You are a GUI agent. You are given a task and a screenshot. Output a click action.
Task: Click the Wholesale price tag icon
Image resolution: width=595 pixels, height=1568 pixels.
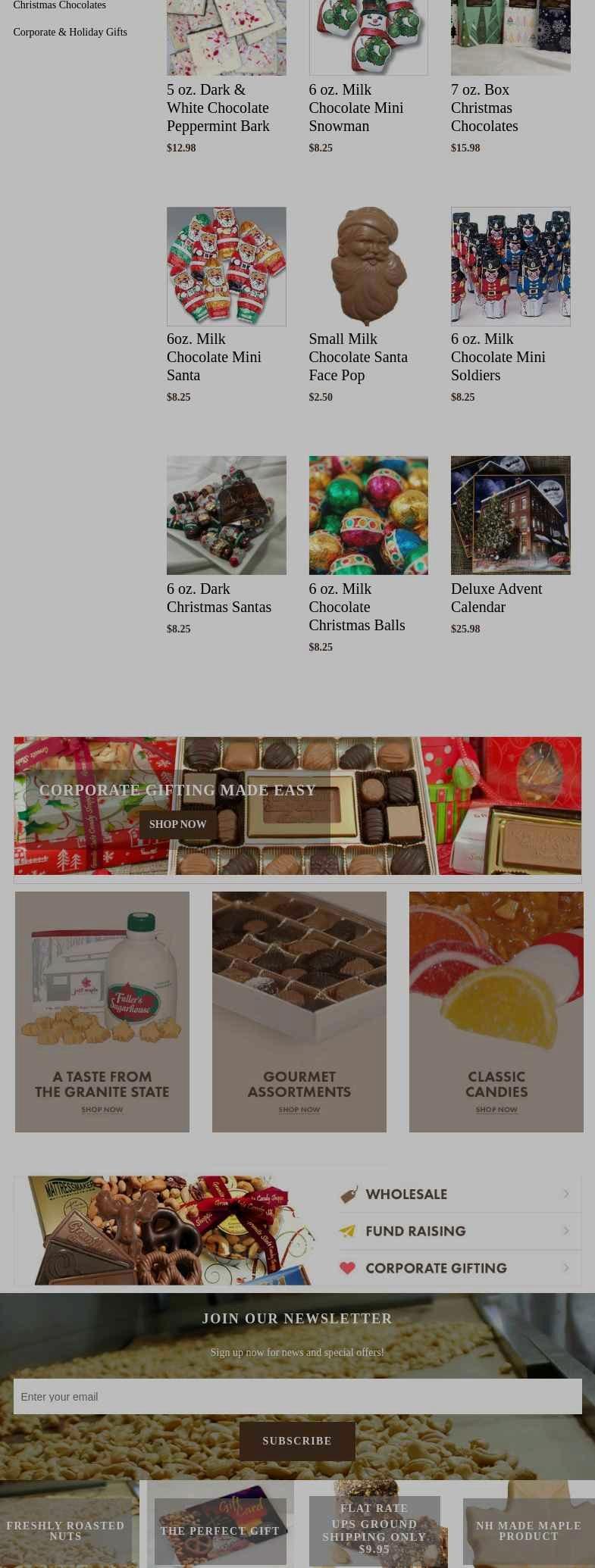click(349, 1194)
